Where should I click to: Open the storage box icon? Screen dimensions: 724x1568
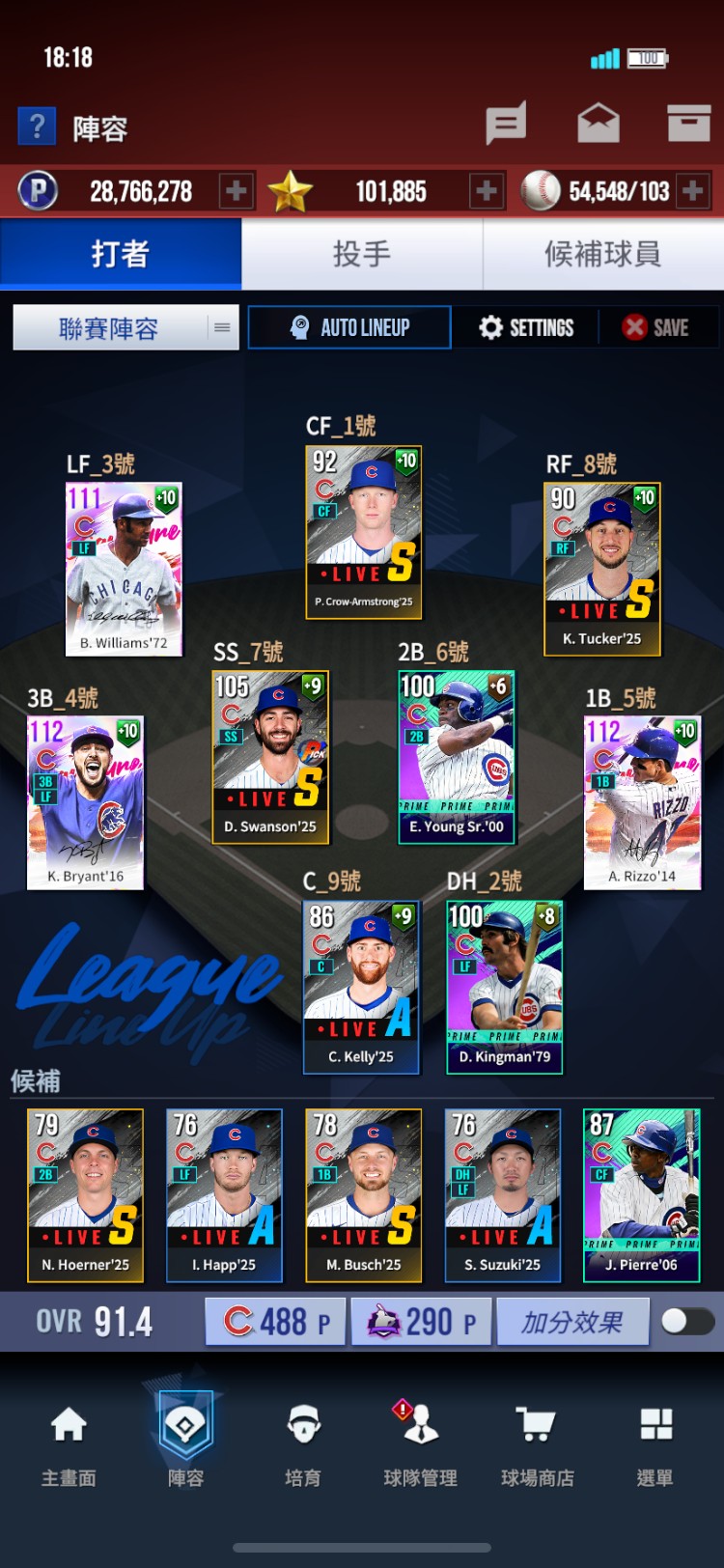688,124
